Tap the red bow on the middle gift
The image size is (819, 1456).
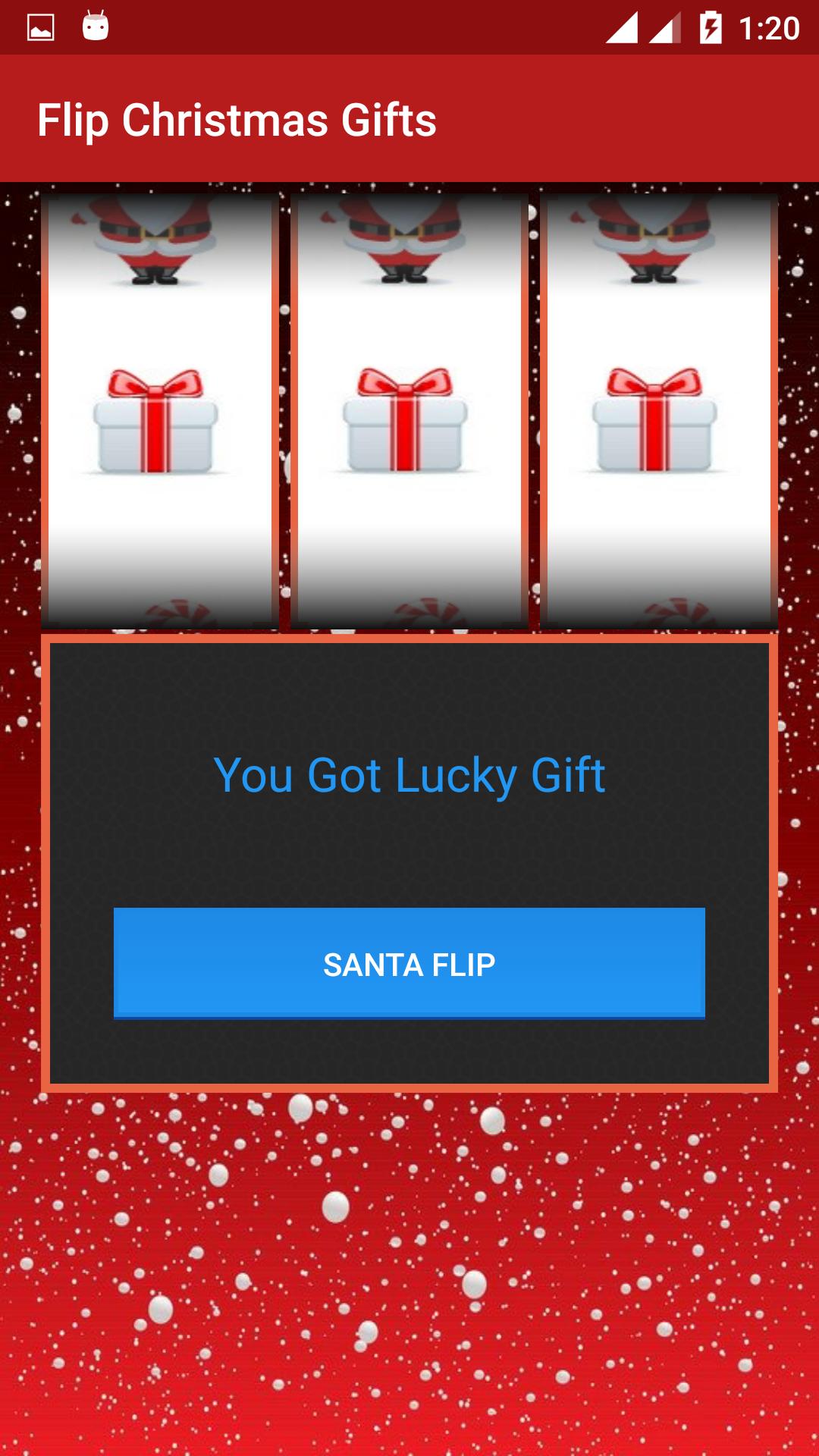(x=404, y=383)
